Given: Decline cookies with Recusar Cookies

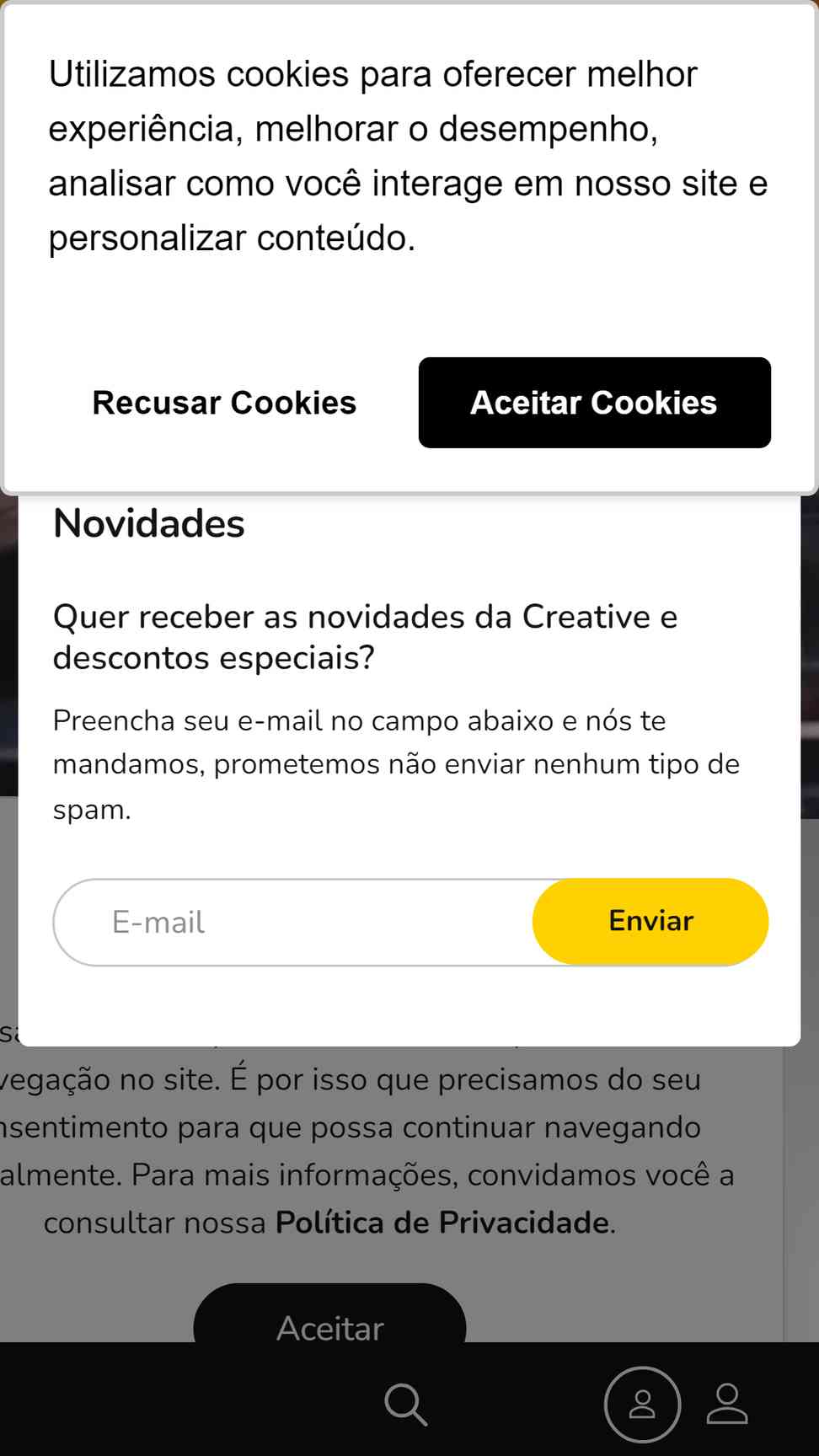Looking at the screenshot, I should pyautogui.click(x=224, y=403).
